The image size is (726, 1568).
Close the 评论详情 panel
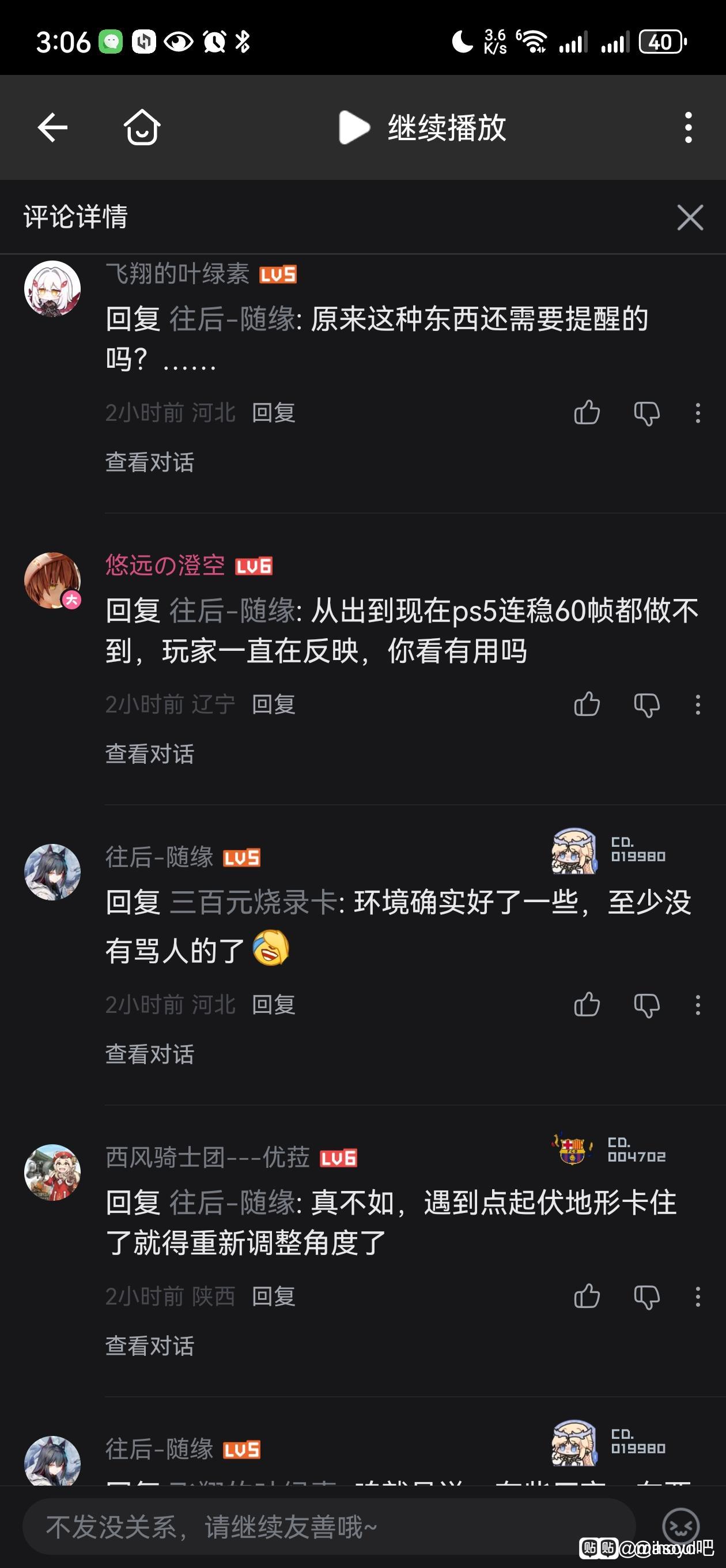click(690, 217)
